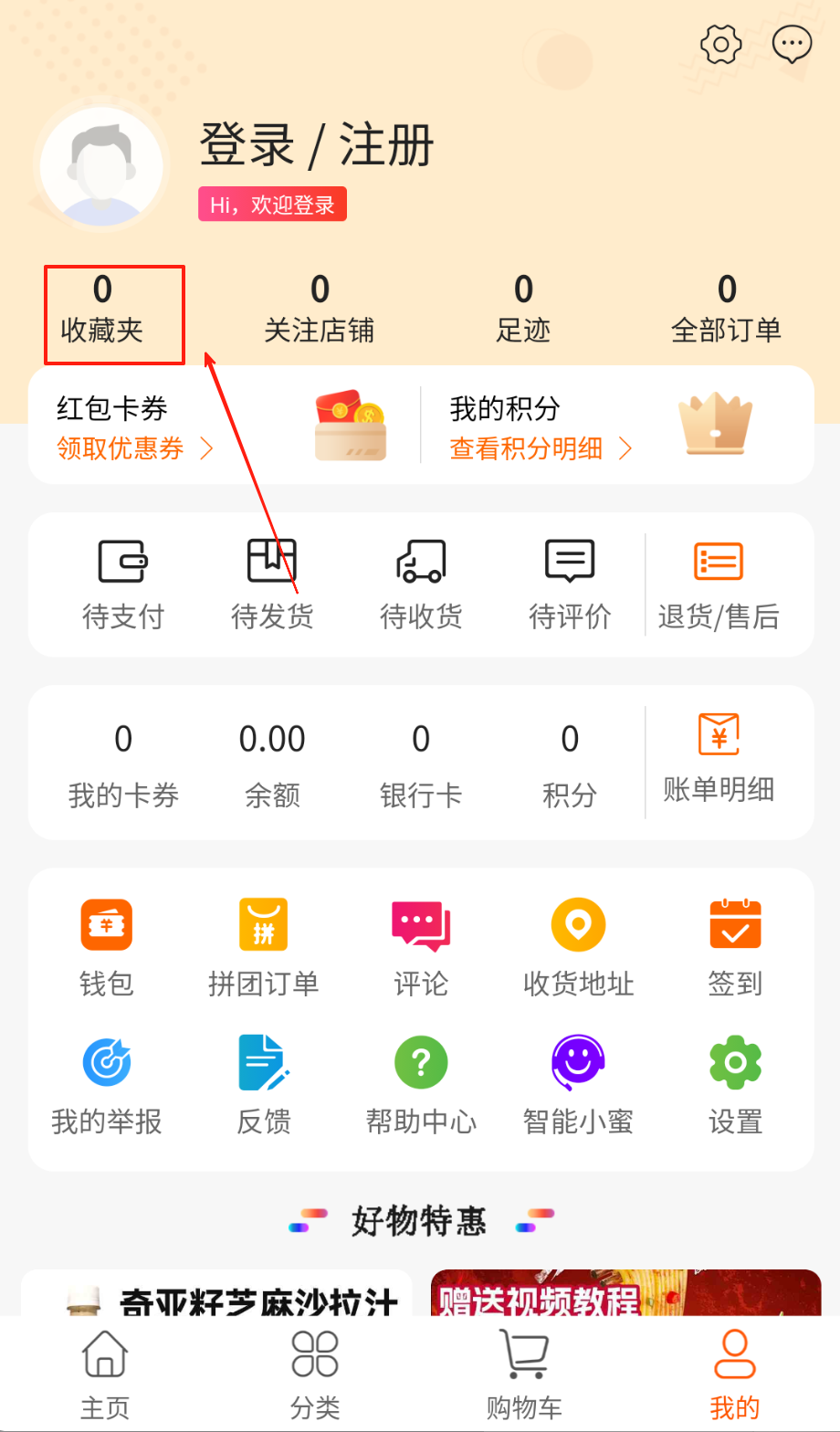Open the messages chat bubble icon
This screenshot has width=840, height=1432.
tap(792, 43)
